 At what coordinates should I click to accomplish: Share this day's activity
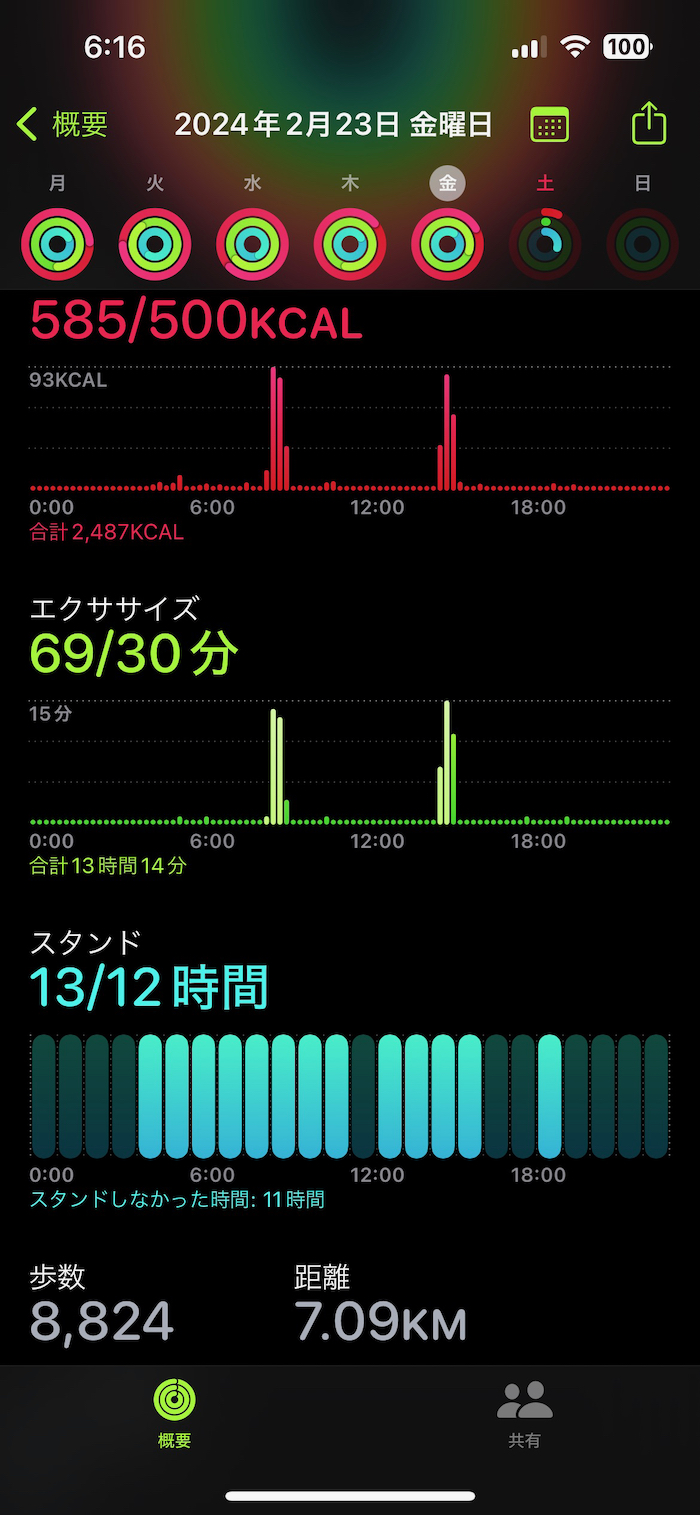pos(649,124)
